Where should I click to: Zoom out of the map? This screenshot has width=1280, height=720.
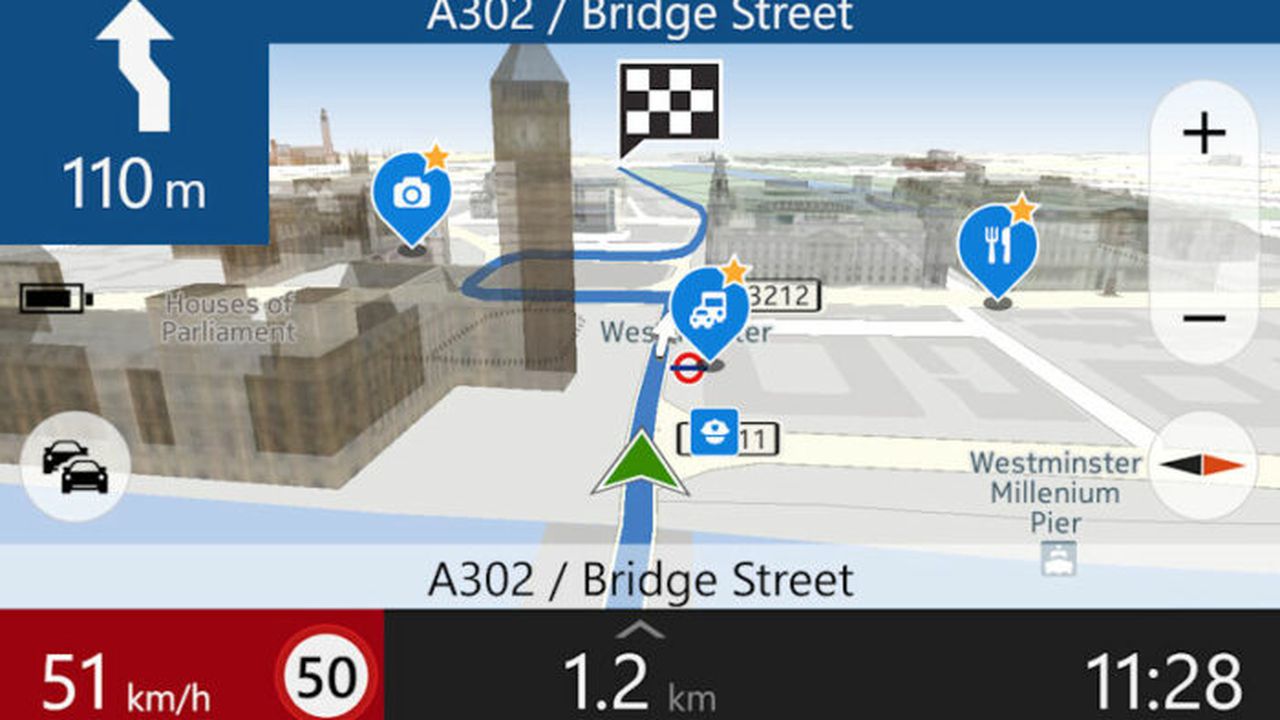[1204, 319]
